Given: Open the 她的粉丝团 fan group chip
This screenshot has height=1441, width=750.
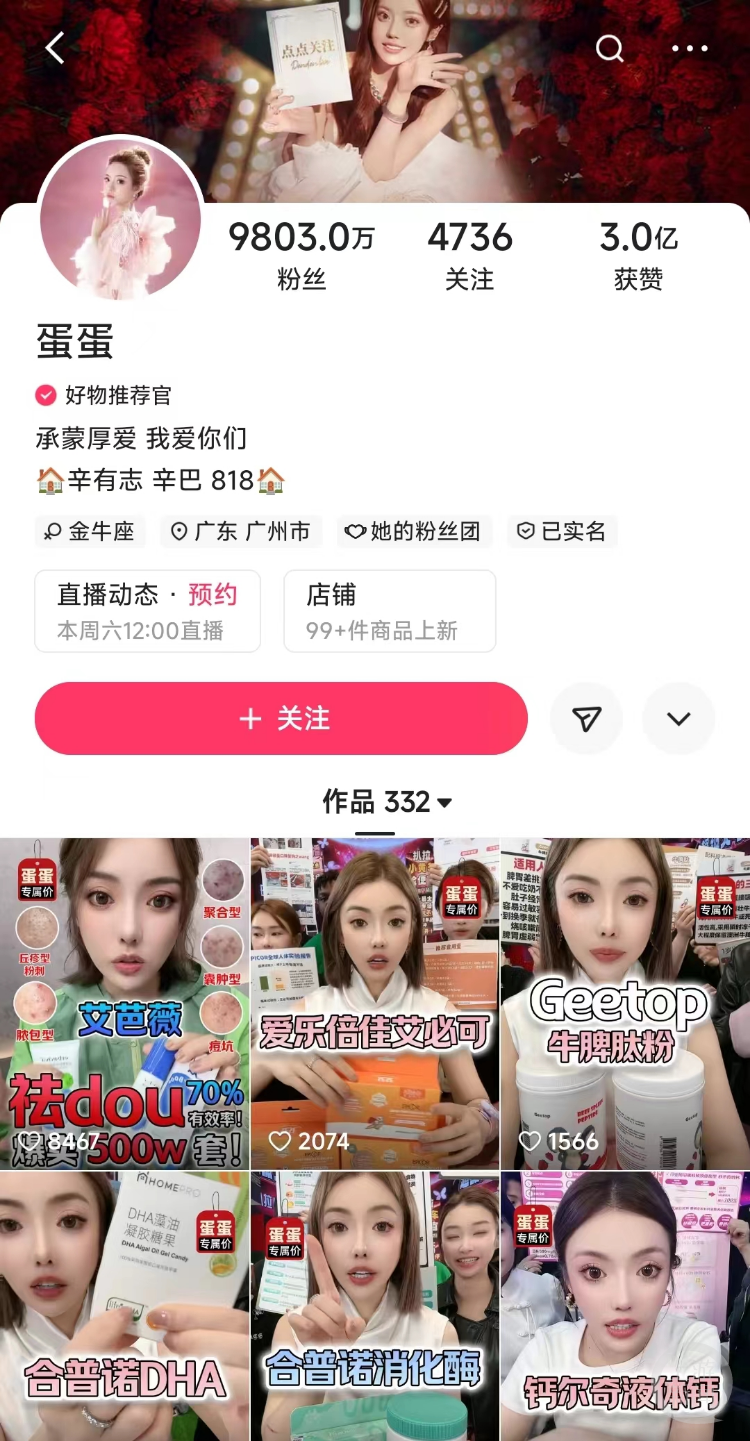Looking at the screenshot, I should tap(414, 531).
